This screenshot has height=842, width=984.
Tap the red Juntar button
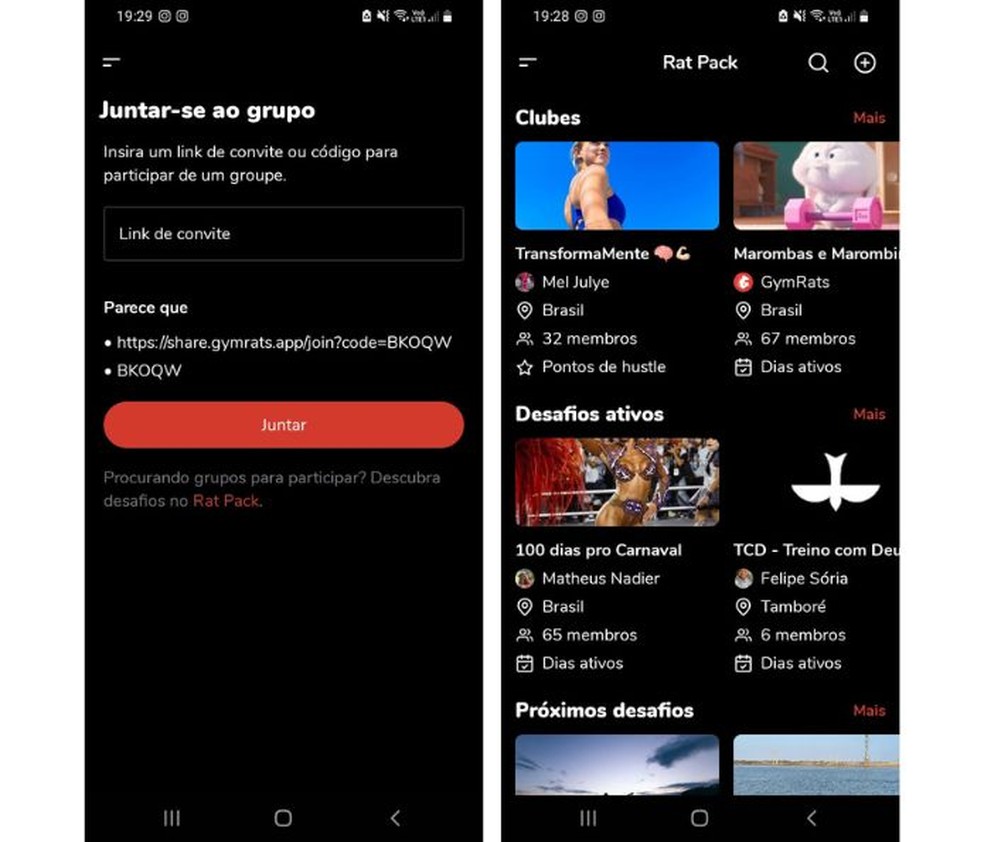283,425
